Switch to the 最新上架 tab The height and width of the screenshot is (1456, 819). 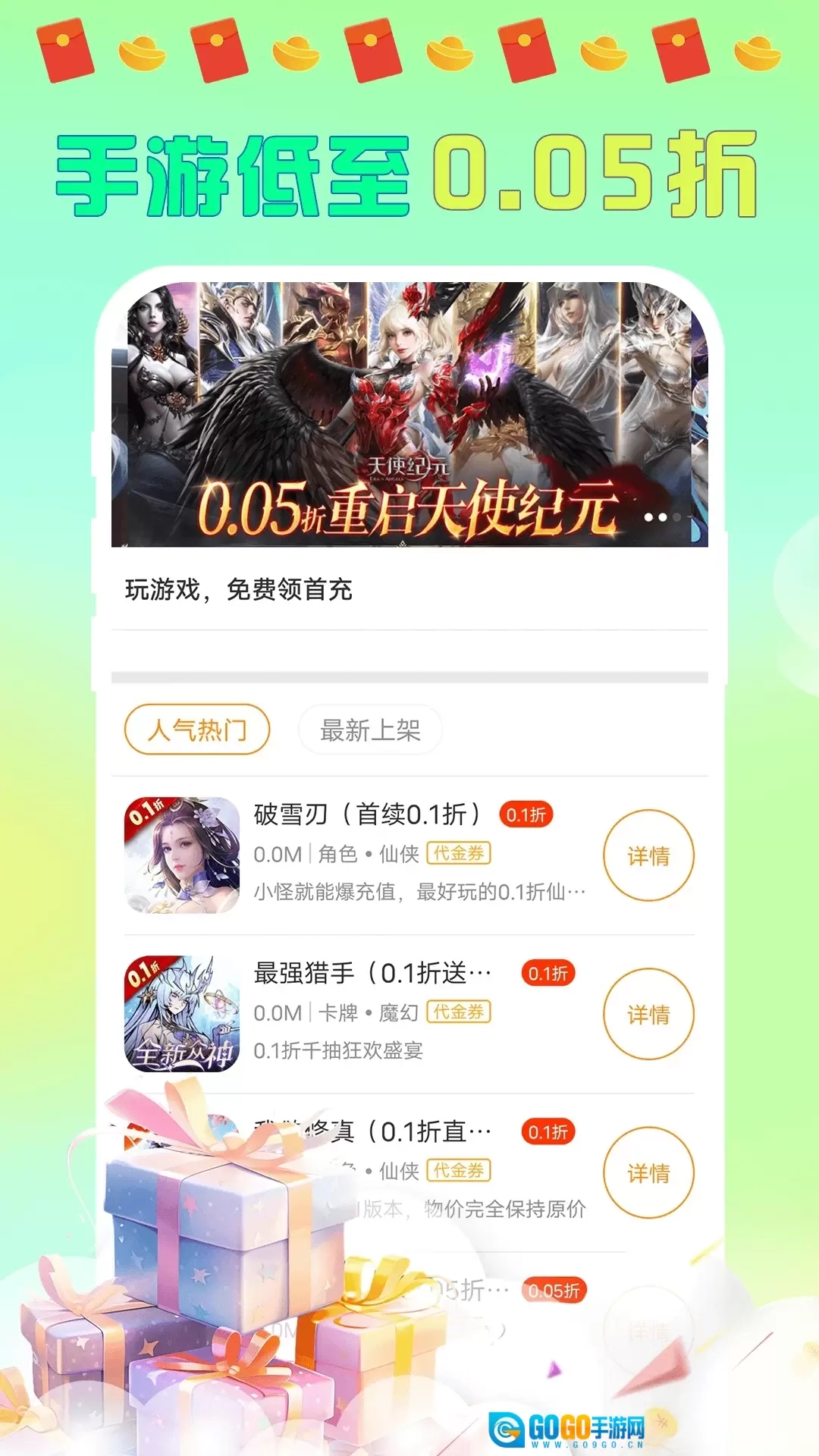point(369,729)
